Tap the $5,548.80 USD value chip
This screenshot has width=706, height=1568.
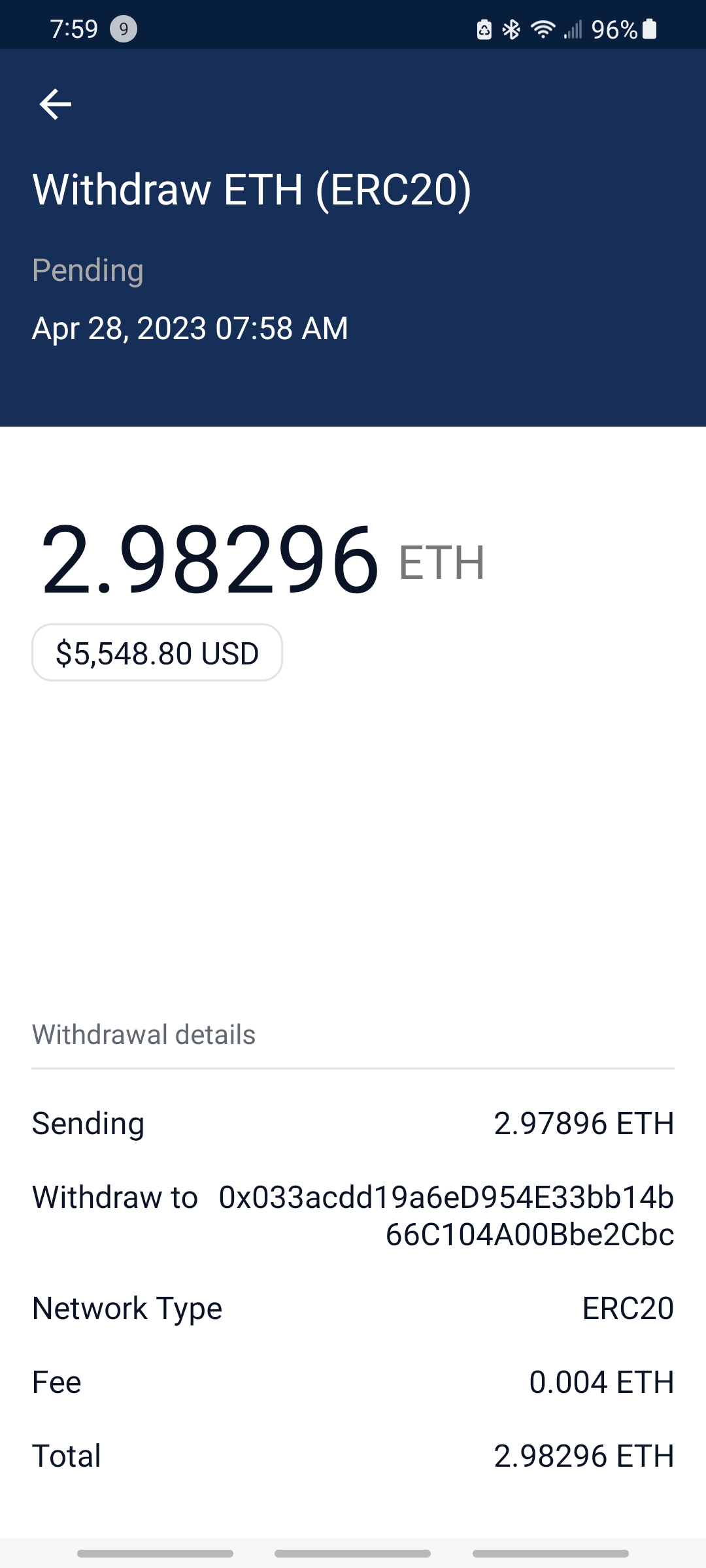(157, 653)
